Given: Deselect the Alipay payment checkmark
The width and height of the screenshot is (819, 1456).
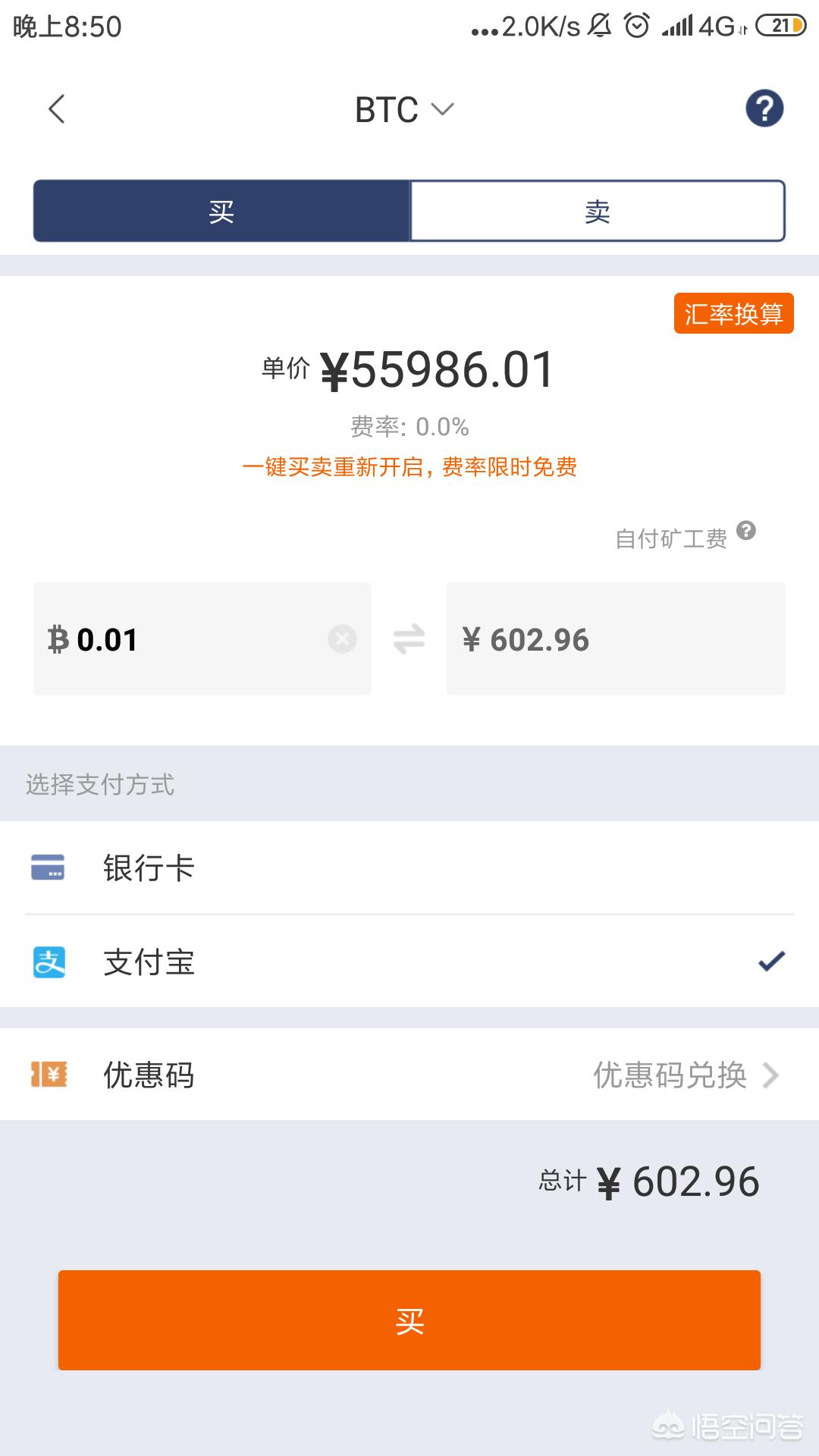Looking at the screenshot, I should (x=770, y=963).
